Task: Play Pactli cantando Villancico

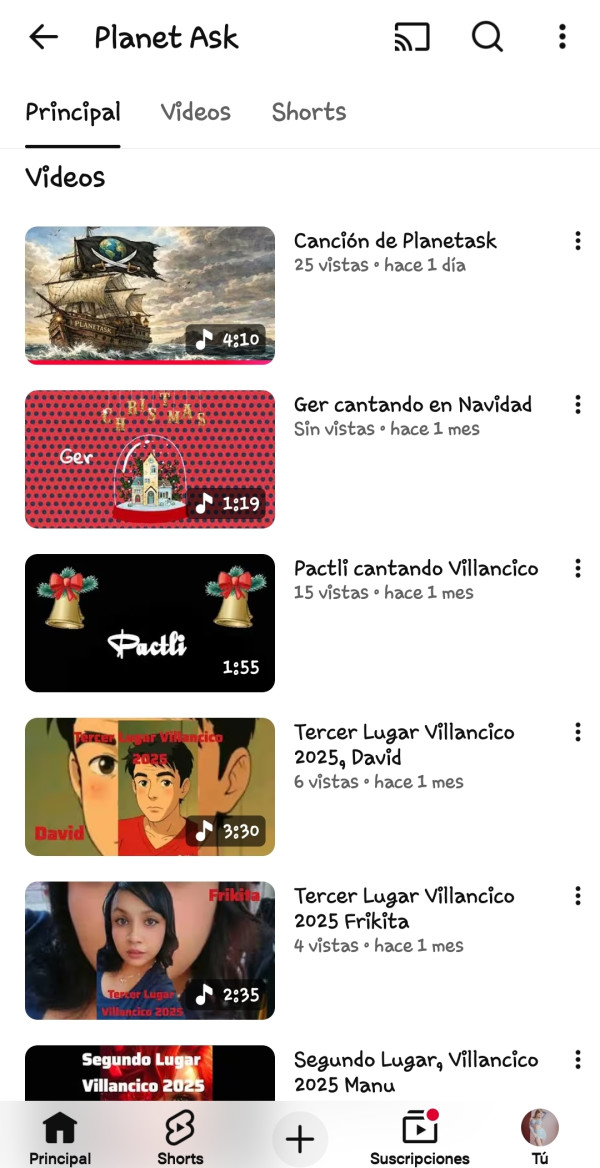Action: point(150,623)
